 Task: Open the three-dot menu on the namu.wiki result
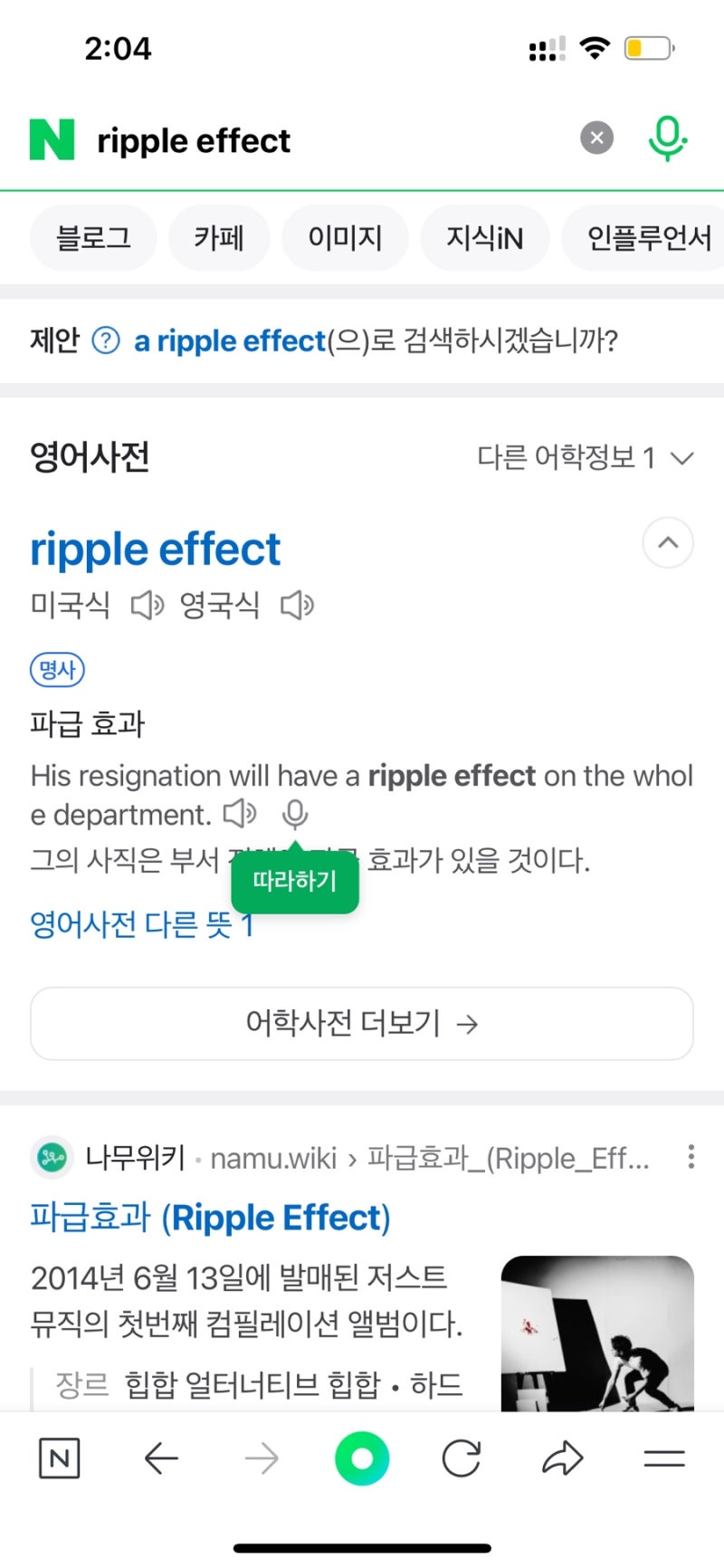click(x=691, y=1158)
